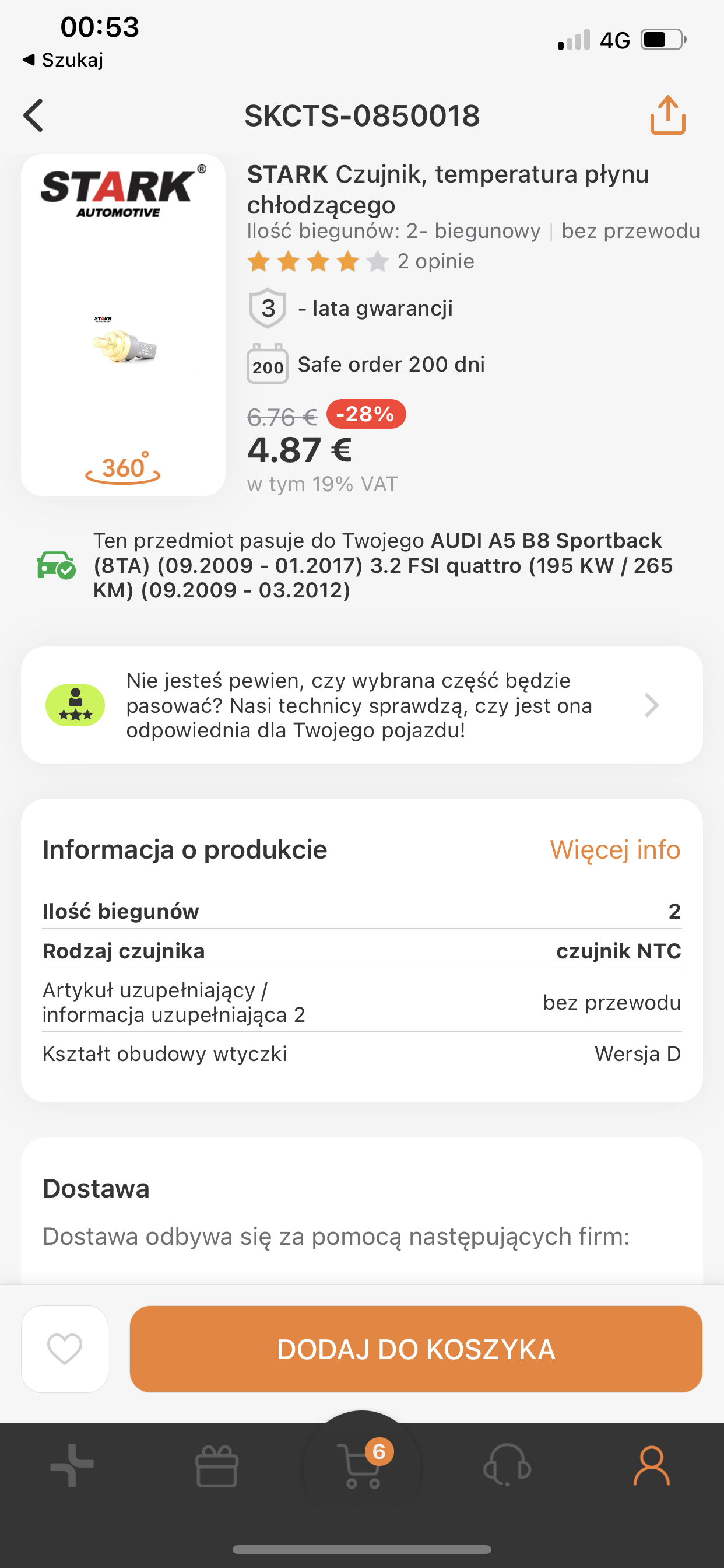Open the gift offers tab
724x1568 pixels.
click(x=217, y=1466)
